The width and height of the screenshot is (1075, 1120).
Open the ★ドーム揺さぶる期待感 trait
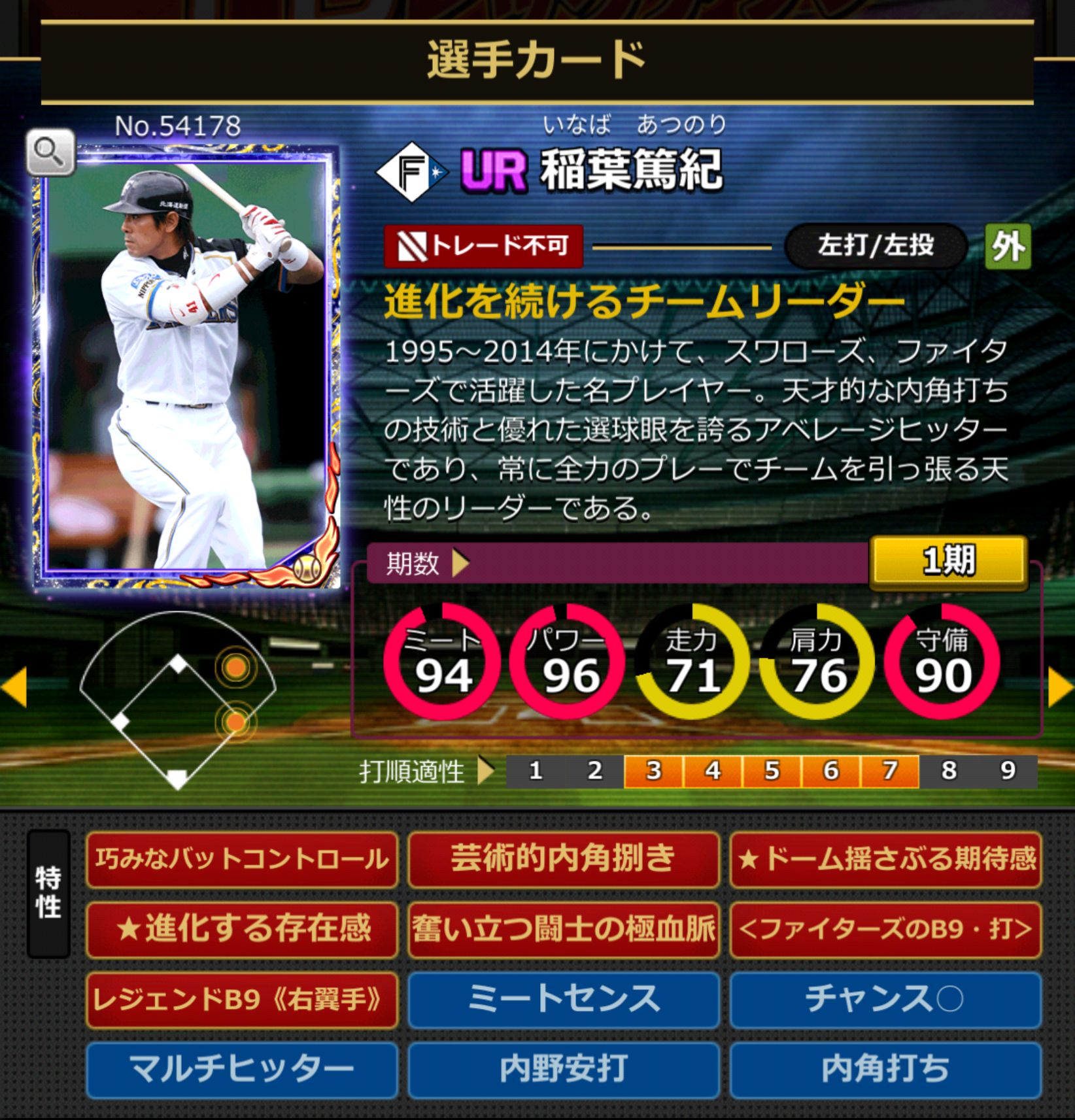coord(885,859)
